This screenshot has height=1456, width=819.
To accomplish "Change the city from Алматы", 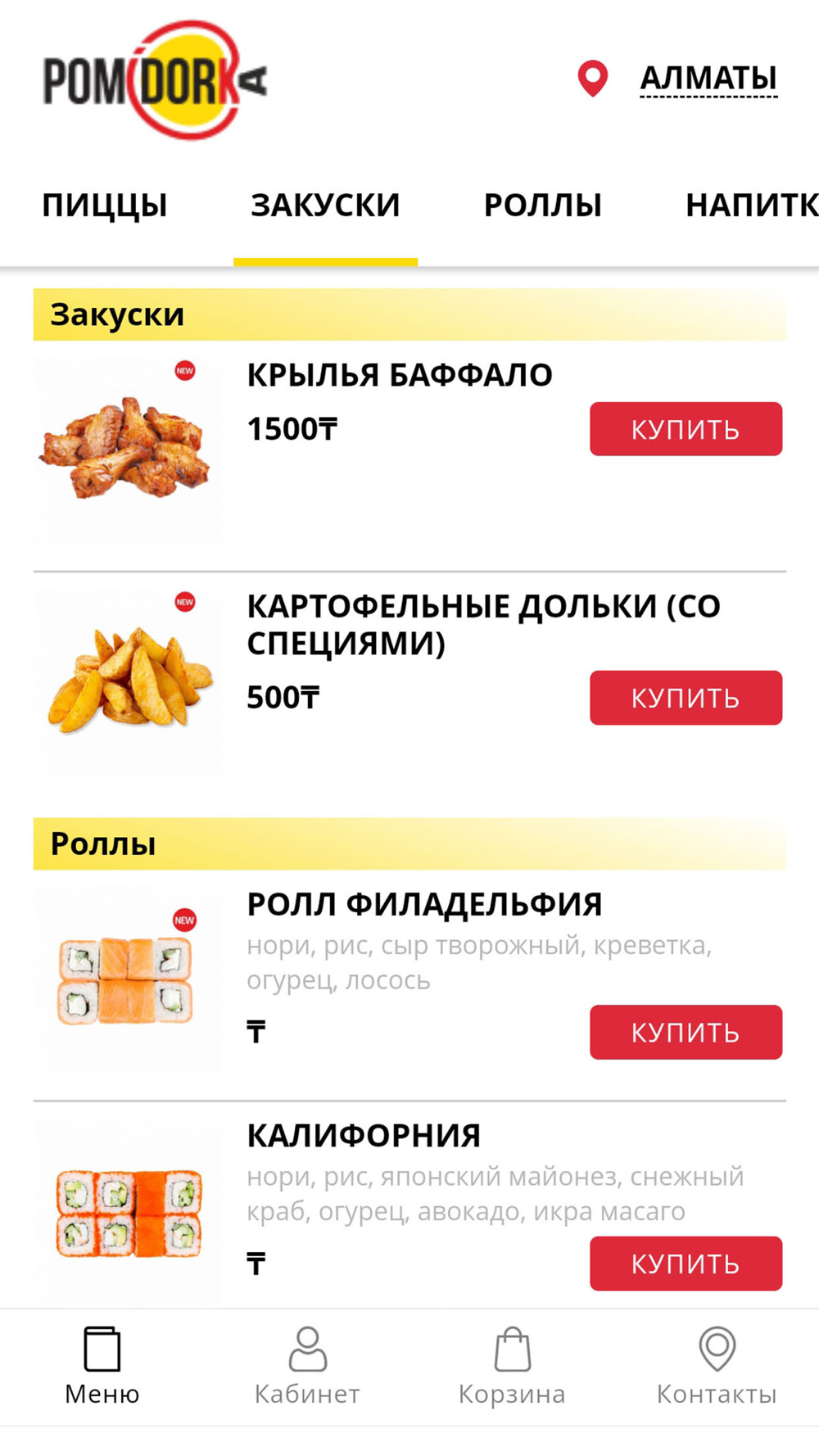I will pos(708,79).
